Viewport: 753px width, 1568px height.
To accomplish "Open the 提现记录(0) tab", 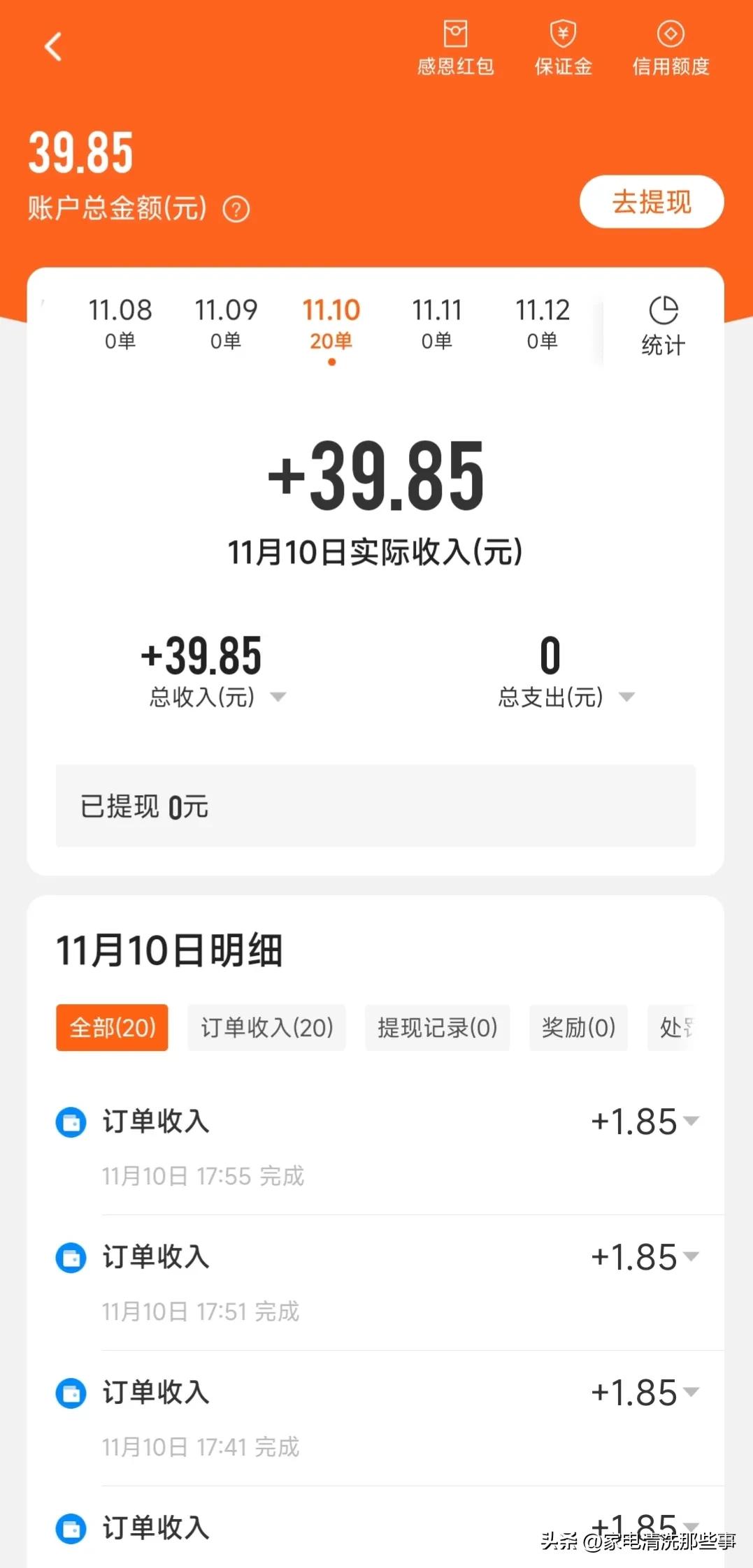I will (437, 1027).
